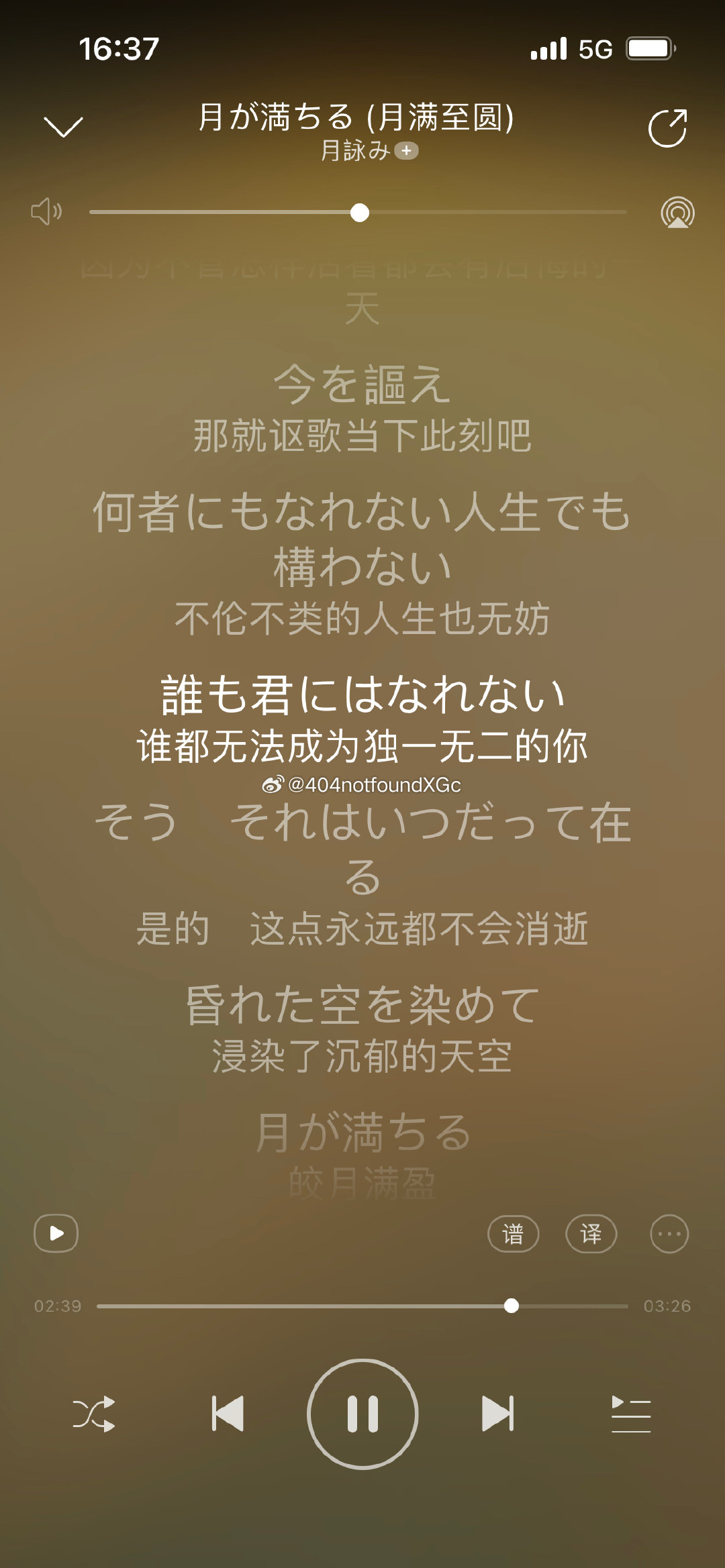
Task: Jump to lyric line 昏れた空を染めて
Action: point(362,1005)
